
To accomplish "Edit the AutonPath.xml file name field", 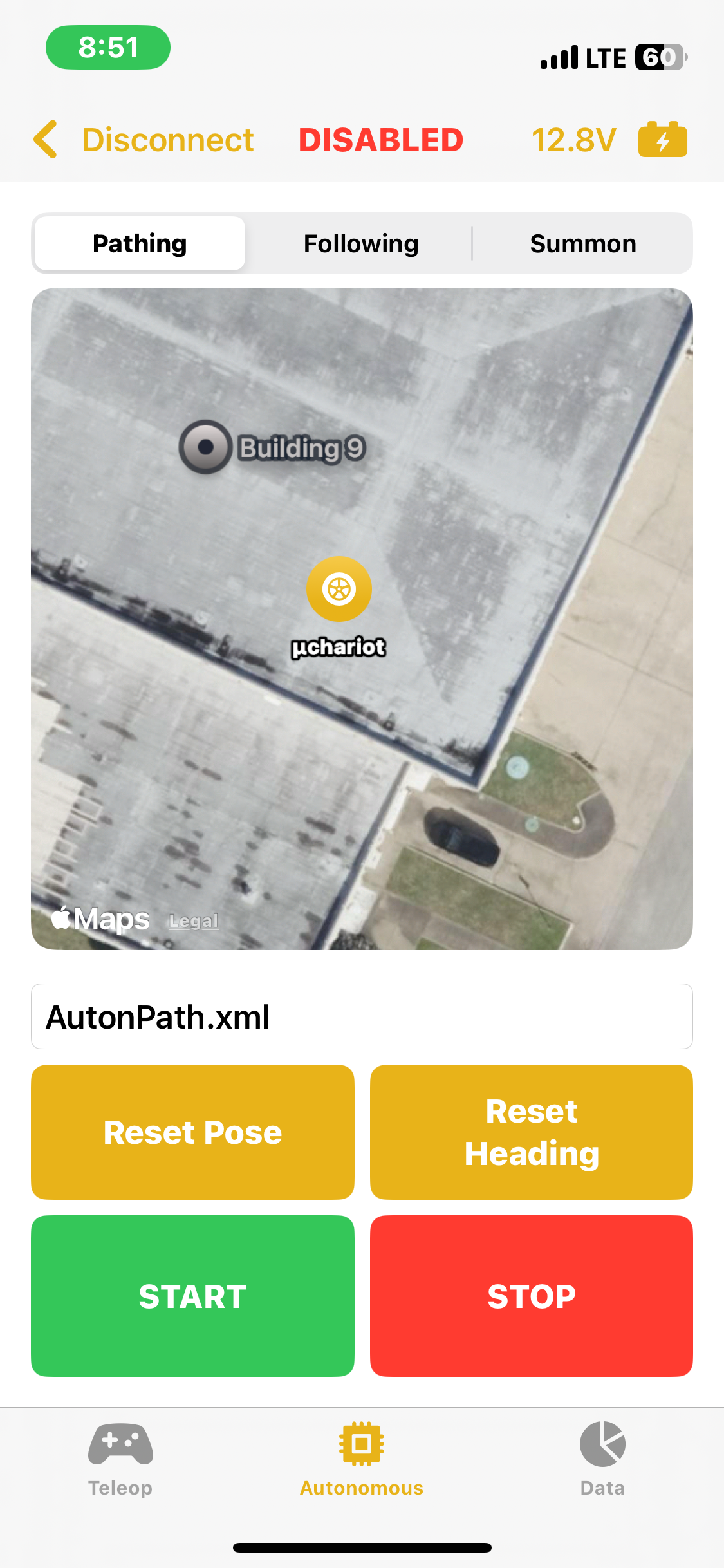I will pyautogui.click(x=362, y=1017).
